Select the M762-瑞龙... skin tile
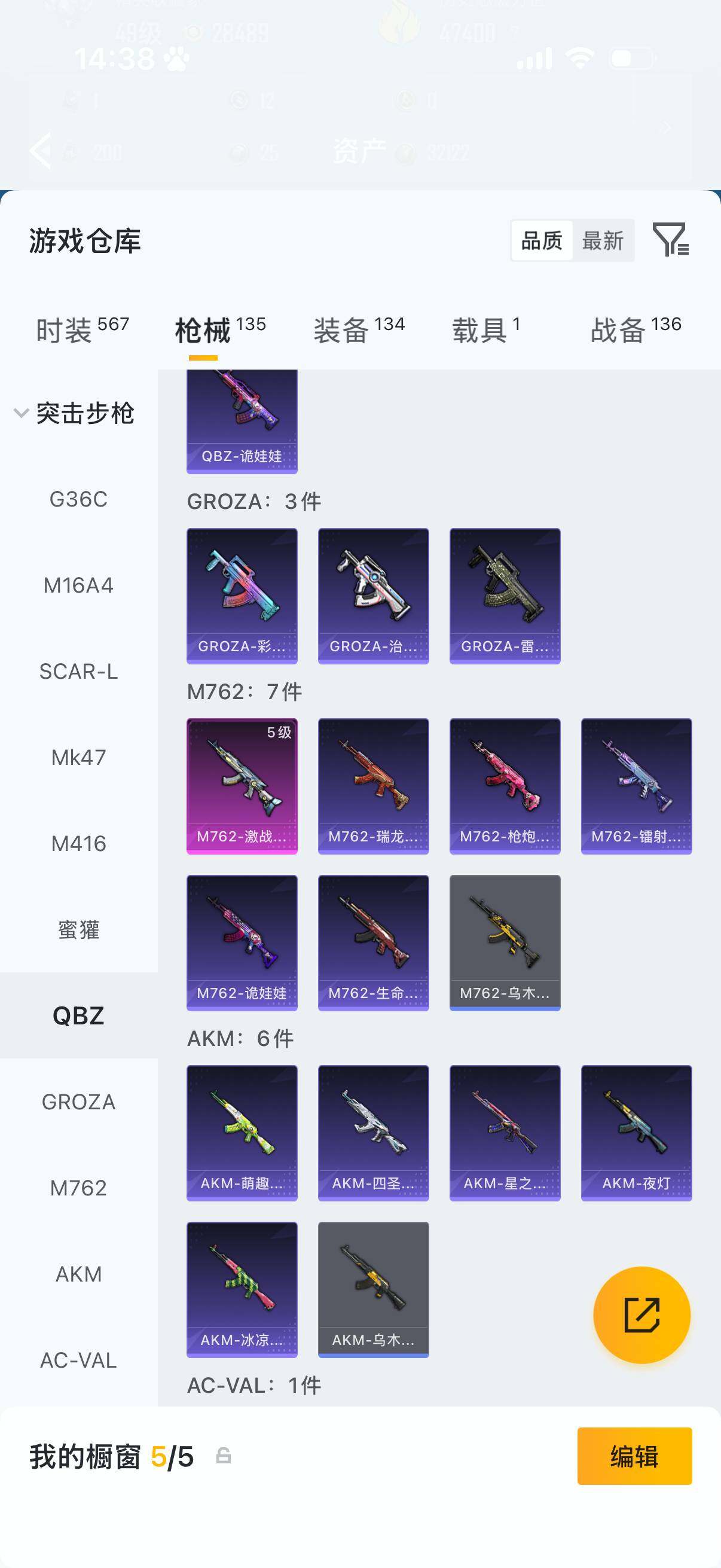Image resolution: width=721 pixels, height=1568 pixels. [x=373, y=786]
